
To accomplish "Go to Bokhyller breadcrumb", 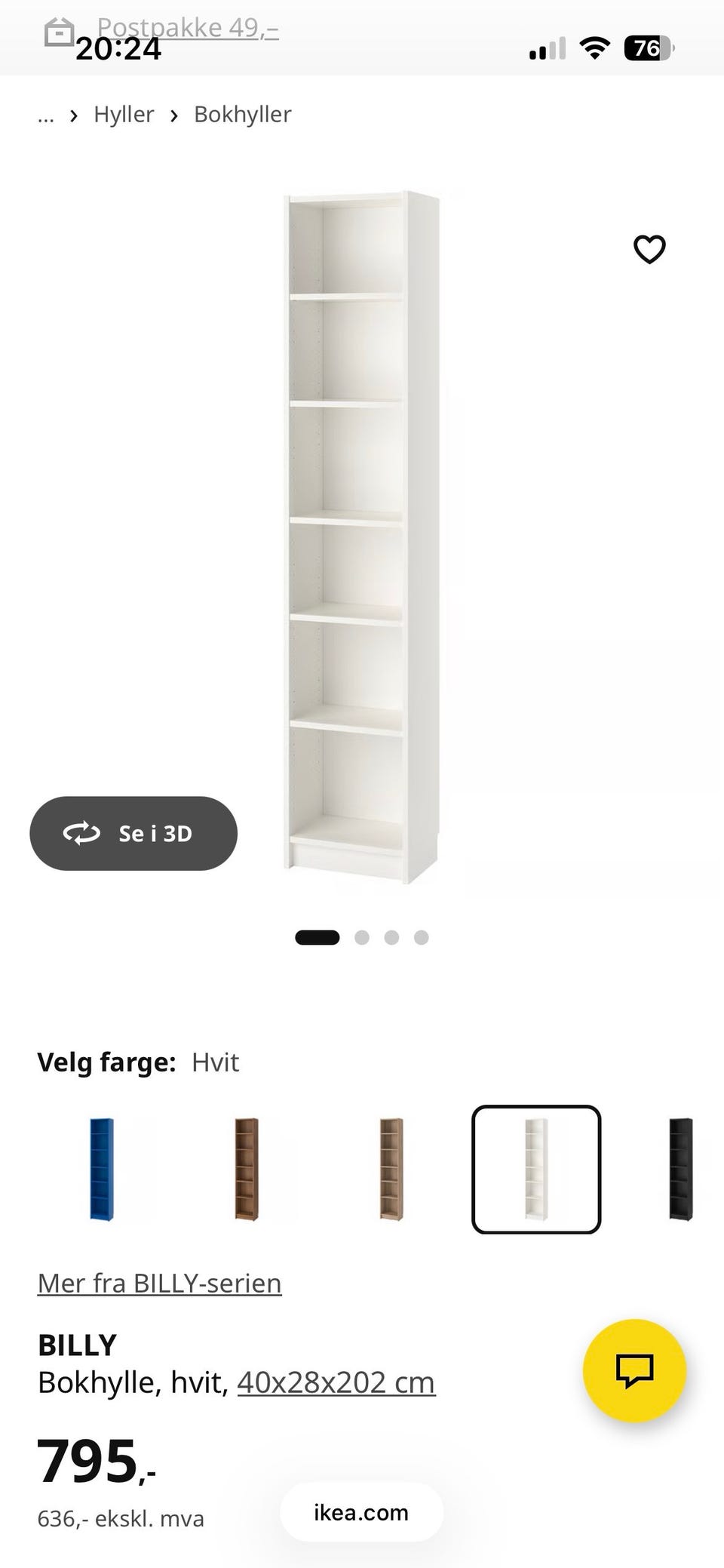I will (x=242, y=115).
